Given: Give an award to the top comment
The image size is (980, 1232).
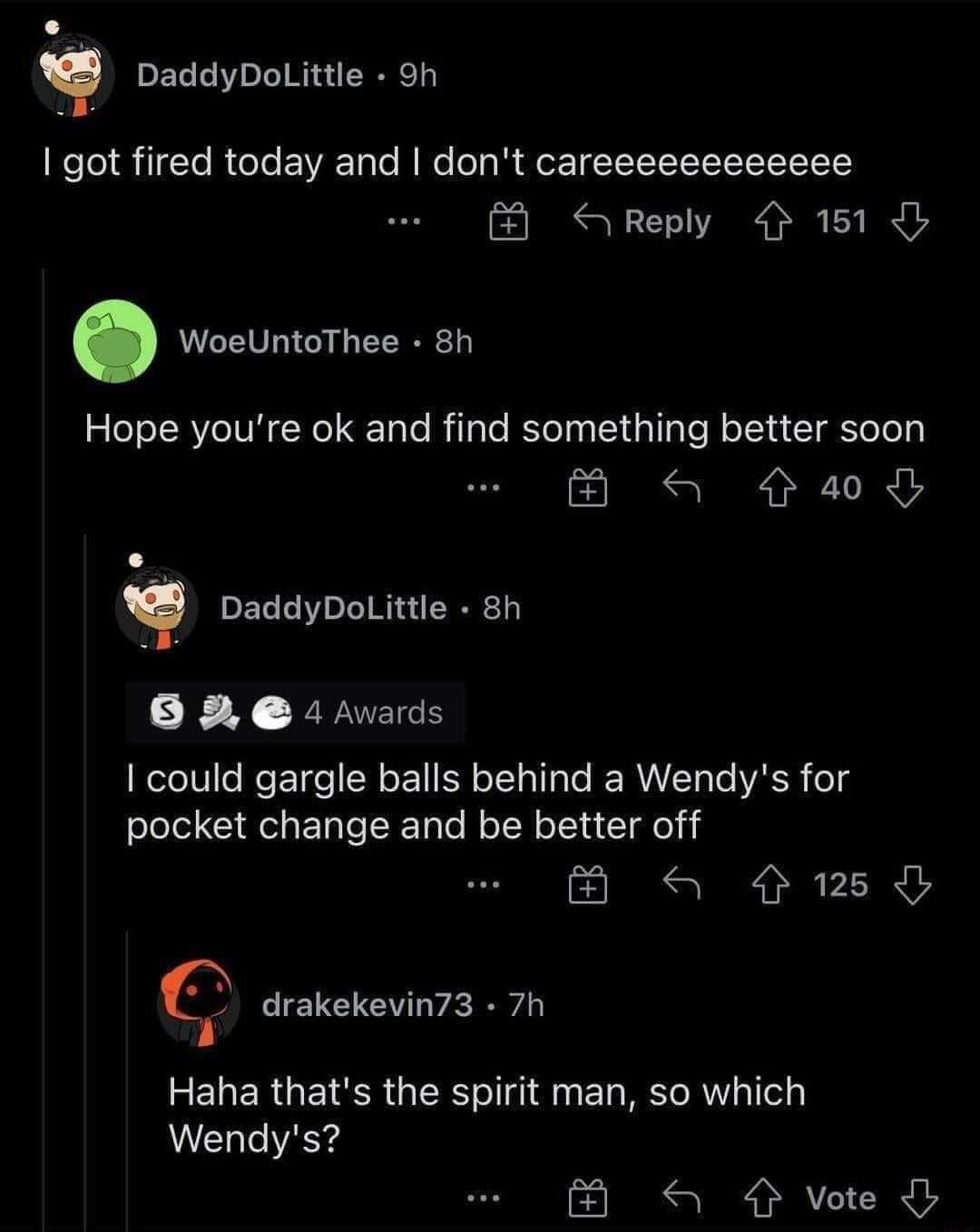Looking at the screenshot, I should [x=509, y=221].
